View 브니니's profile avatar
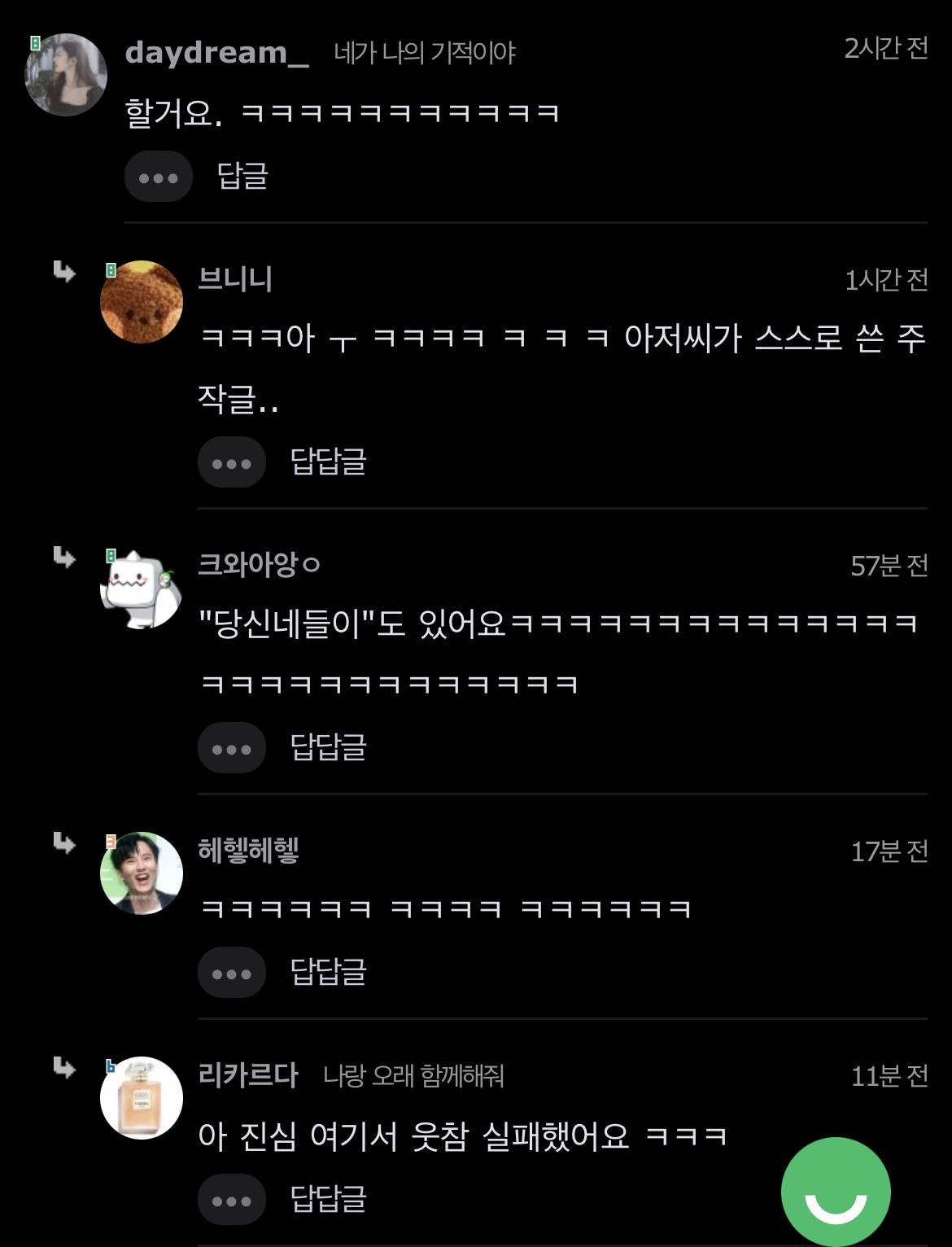Image resolution: width=952 pixels, height=1247 pixels. point(141,302)
